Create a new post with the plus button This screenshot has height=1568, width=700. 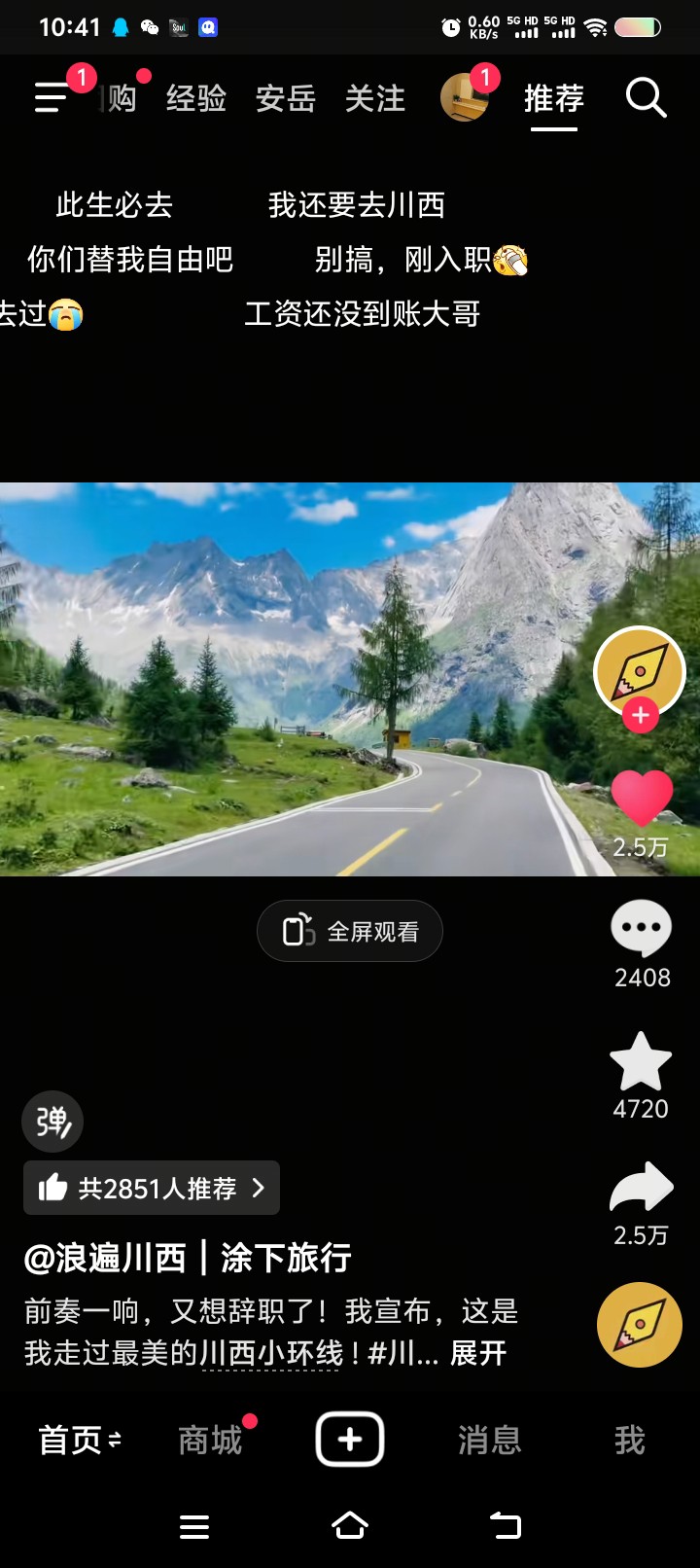coord(350,1439)
